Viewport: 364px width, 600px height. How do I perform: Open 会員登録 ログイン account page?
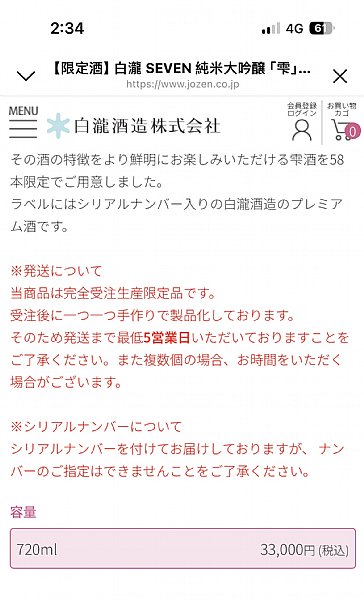[302, 121]
